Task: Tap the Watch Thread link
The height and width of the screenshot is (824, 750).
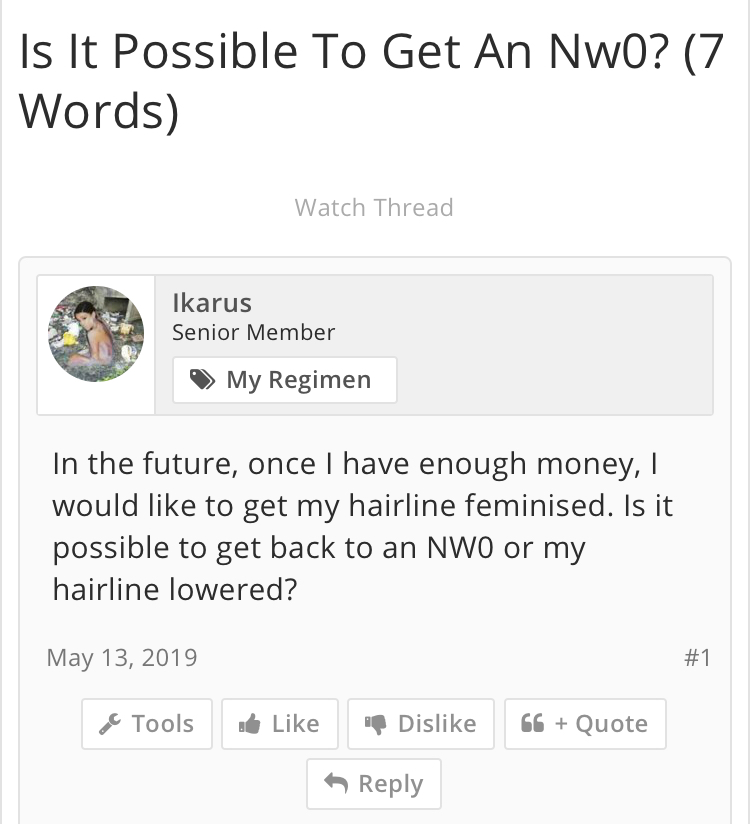Action: pos(374,208)
